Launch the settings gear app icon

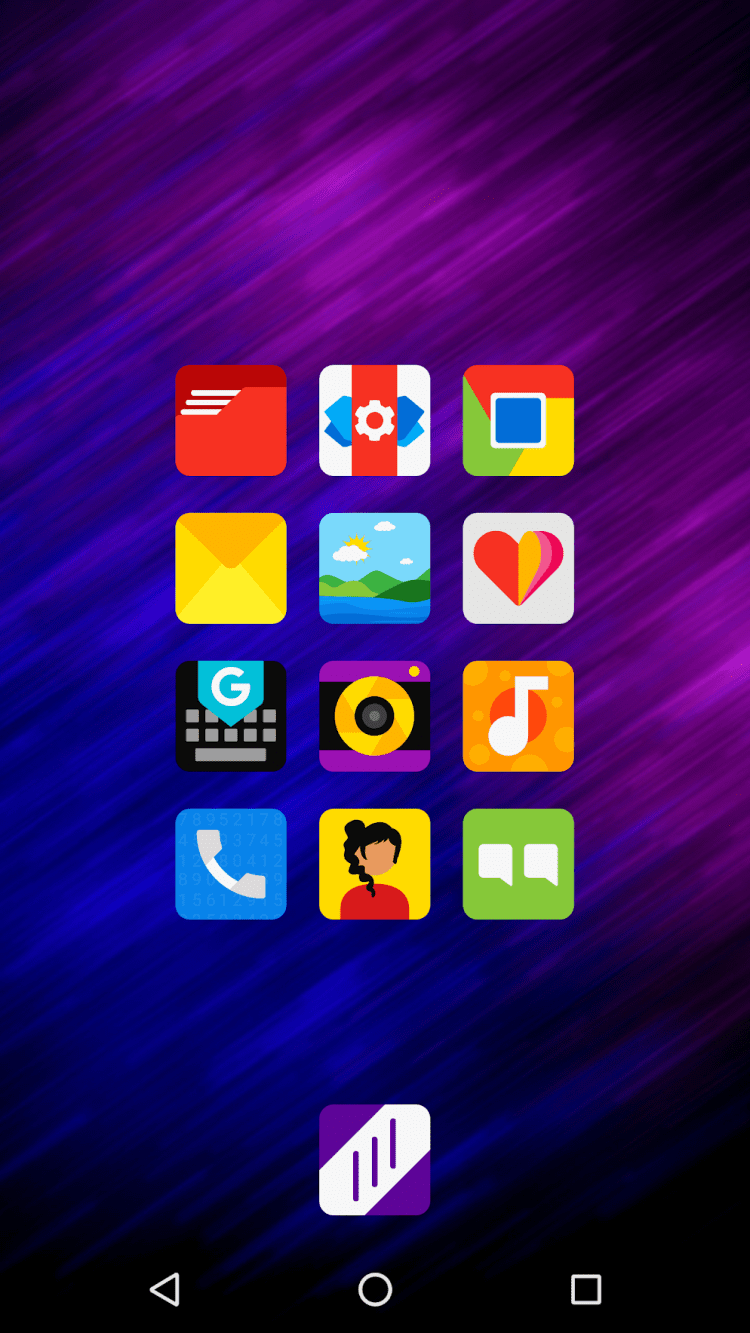375,420
